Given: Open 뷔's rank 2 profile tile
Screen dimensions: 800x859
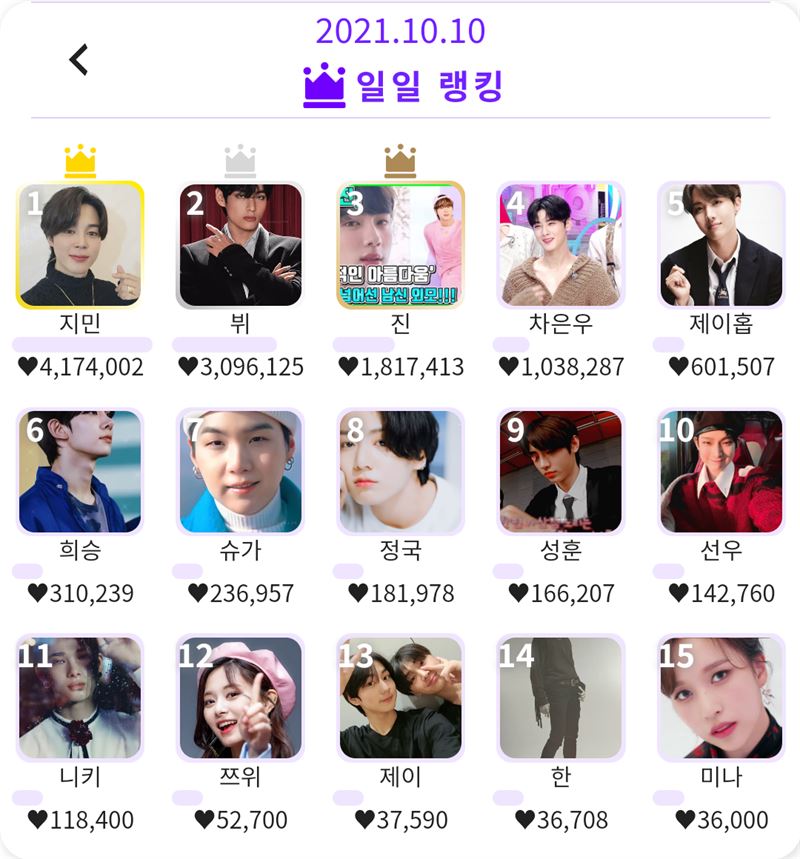Looking at the screenshot, I should [240, 245].
